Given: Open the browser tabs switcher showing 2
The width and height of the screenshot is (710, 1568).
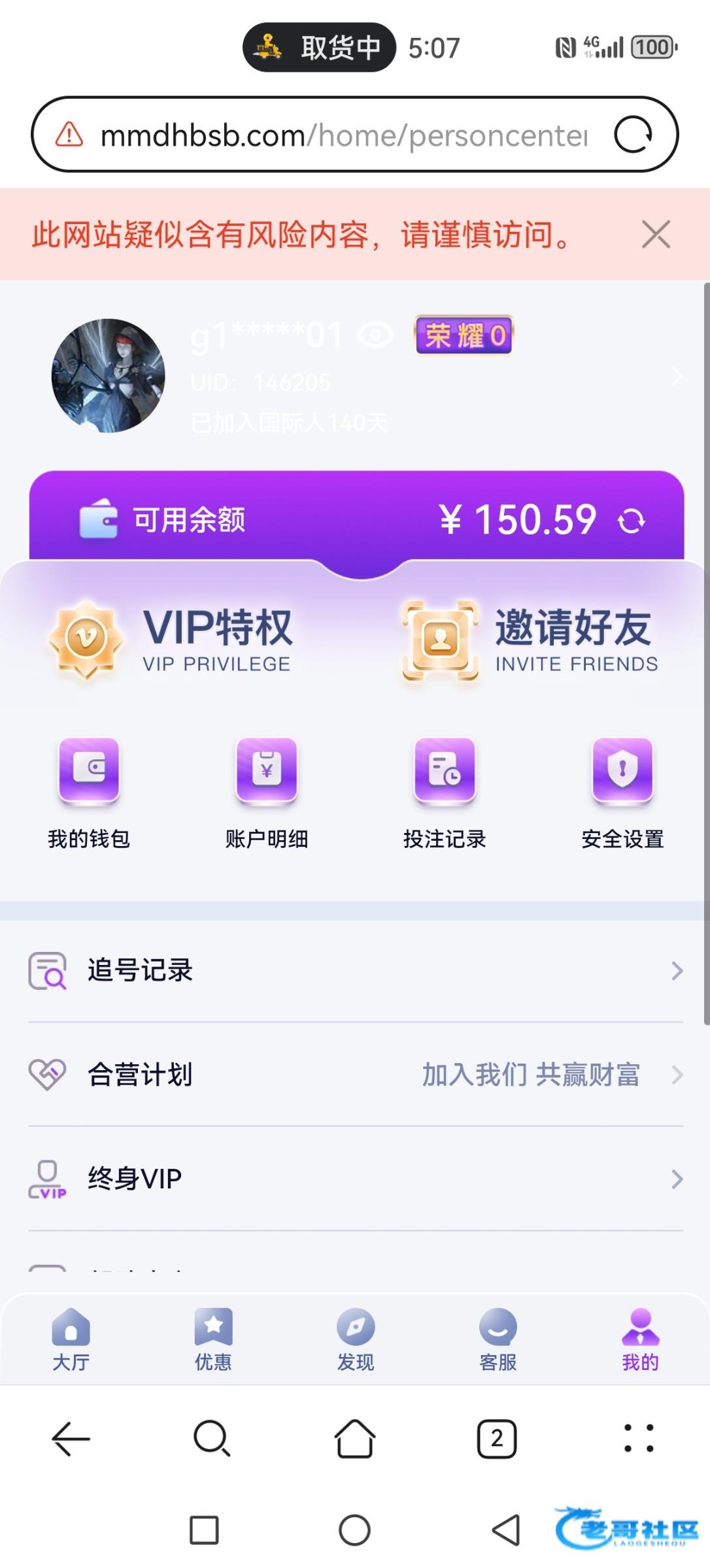Looking at the screenshot, I should (x=497, y=1439).
